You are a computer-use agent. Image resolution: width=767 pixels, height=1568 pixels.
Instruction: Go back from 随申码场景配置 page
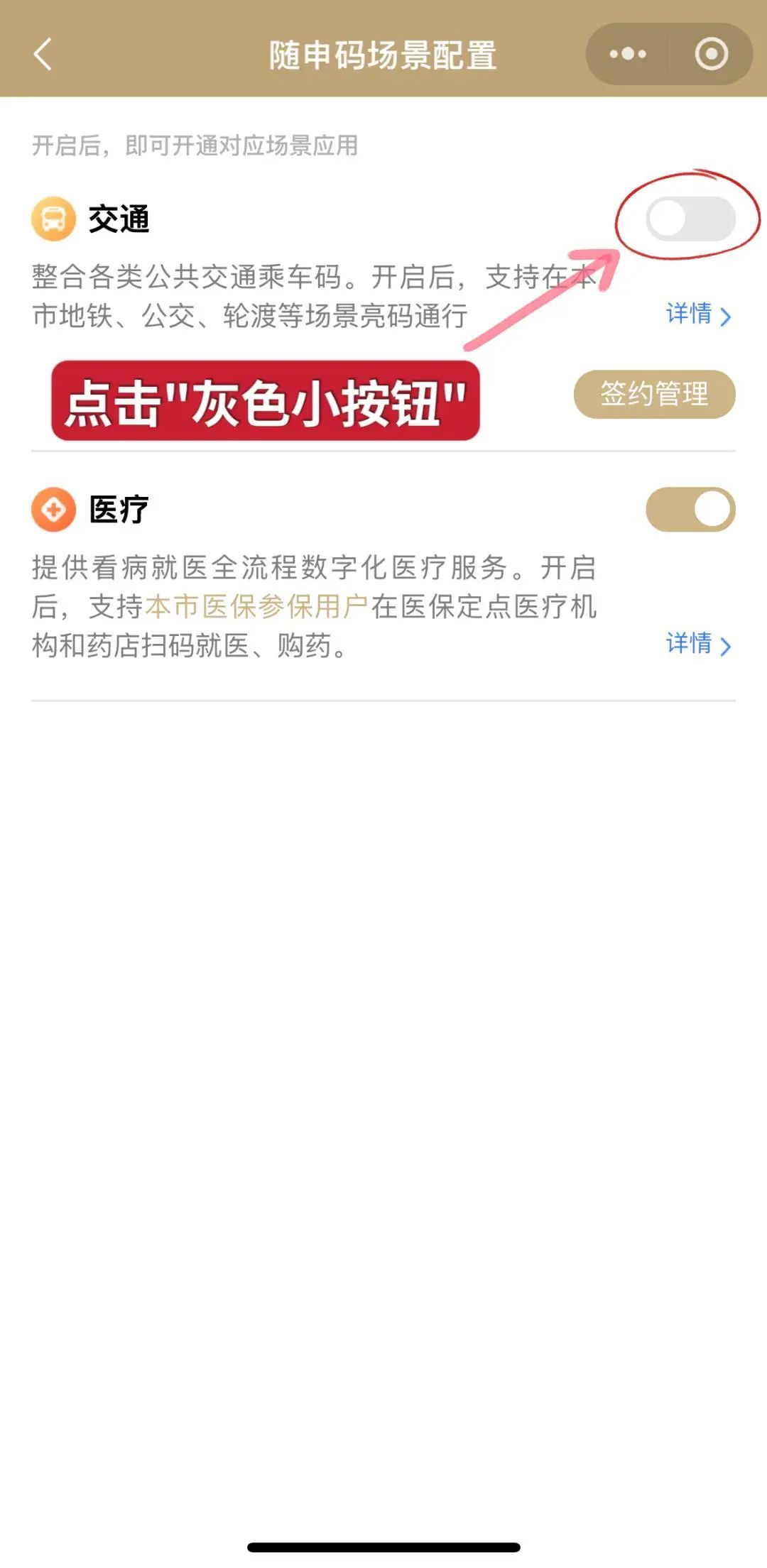pyautogui.click(x=43, y=55)
